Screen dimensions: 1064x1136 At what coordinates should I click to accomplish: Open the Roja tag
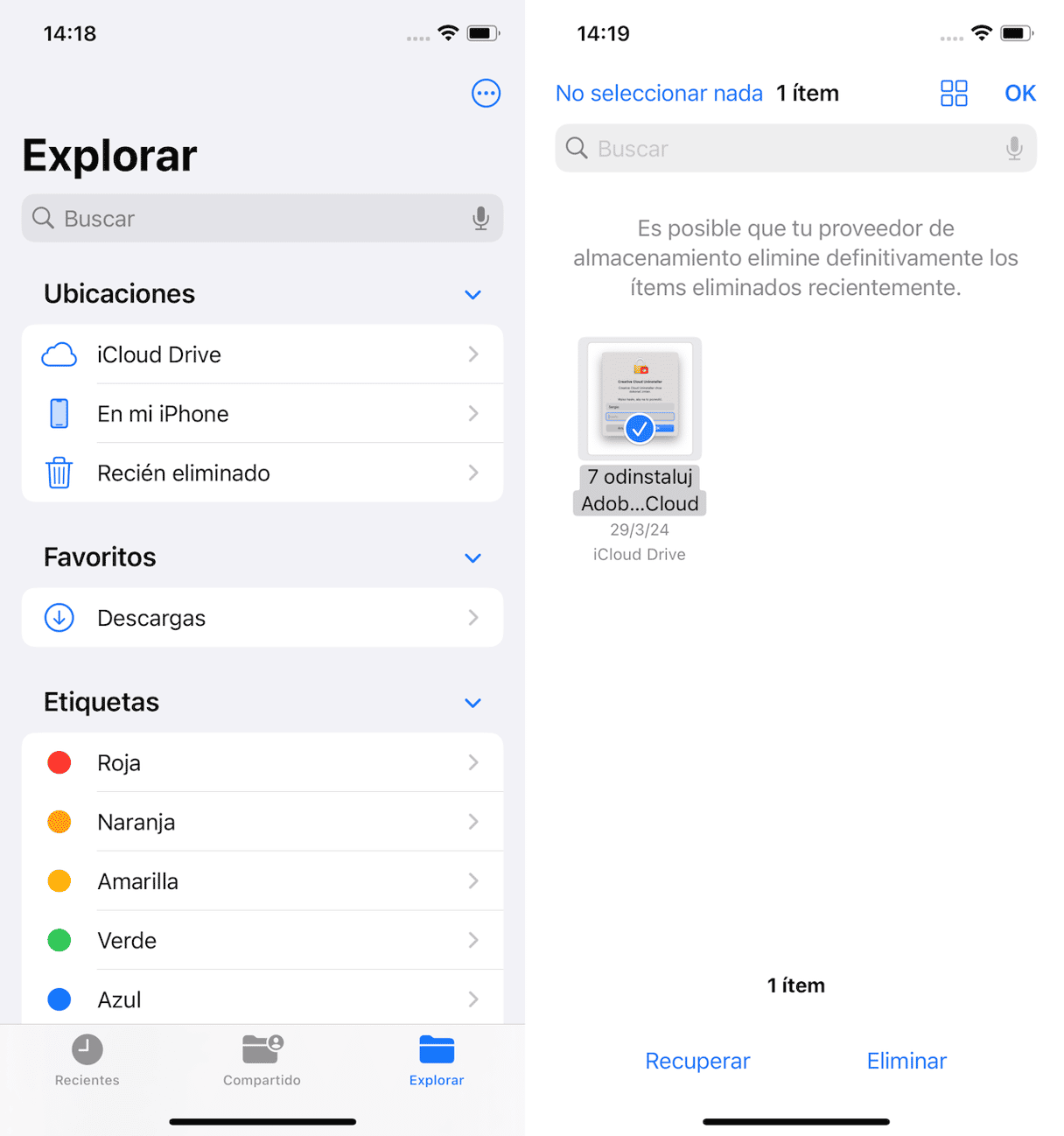point(262,763)
